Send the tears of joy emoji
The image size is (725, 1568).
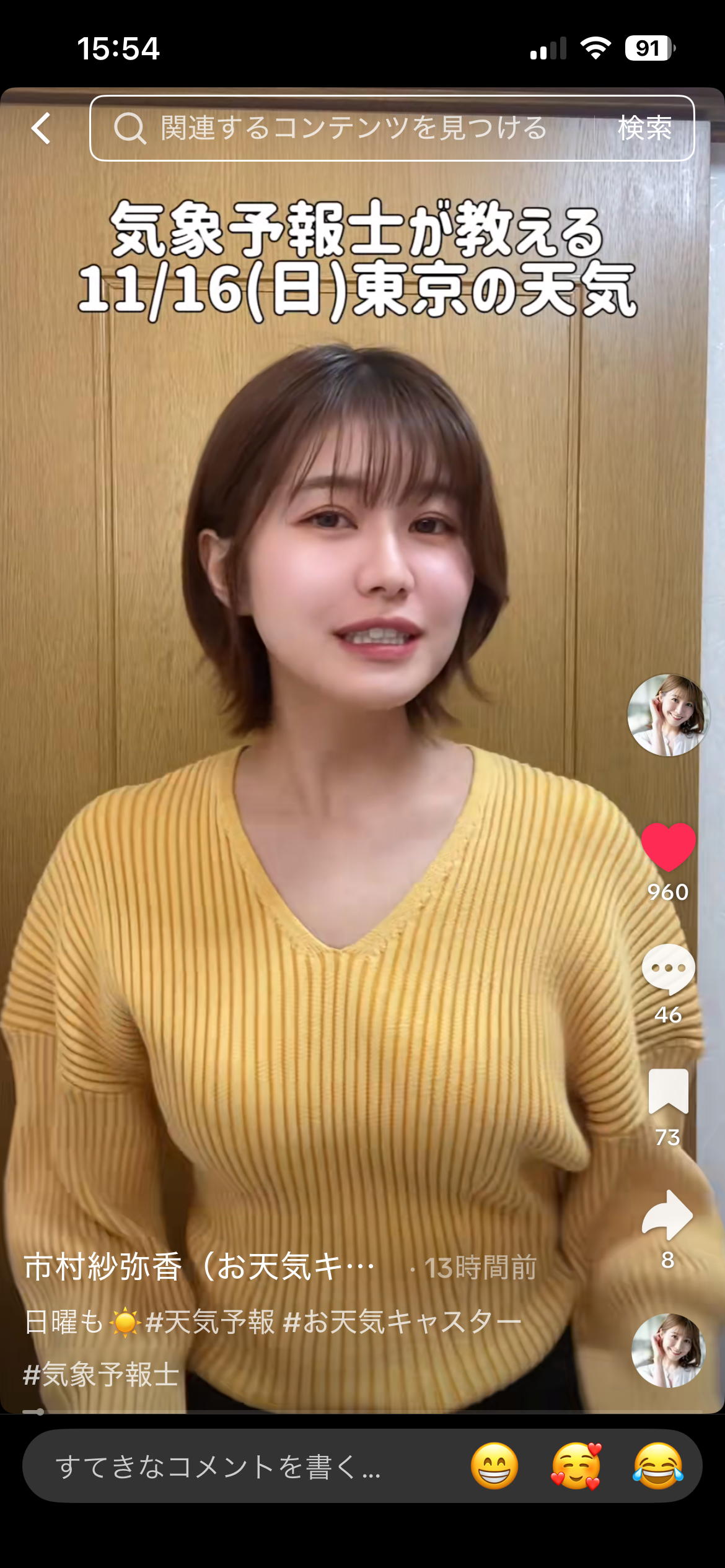pos(657,1466)
